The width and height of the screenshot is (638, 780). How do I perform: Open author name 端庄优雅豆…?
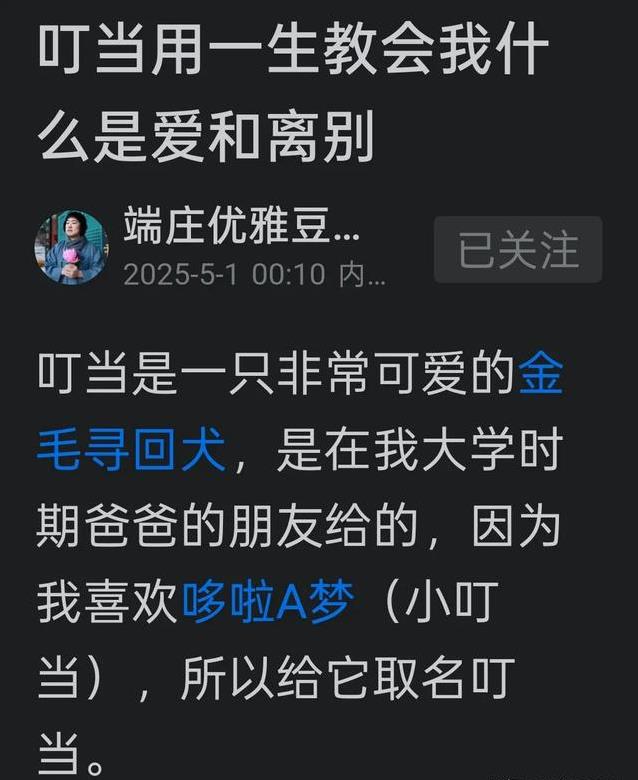pyautogui.click(x=240, y=228)
